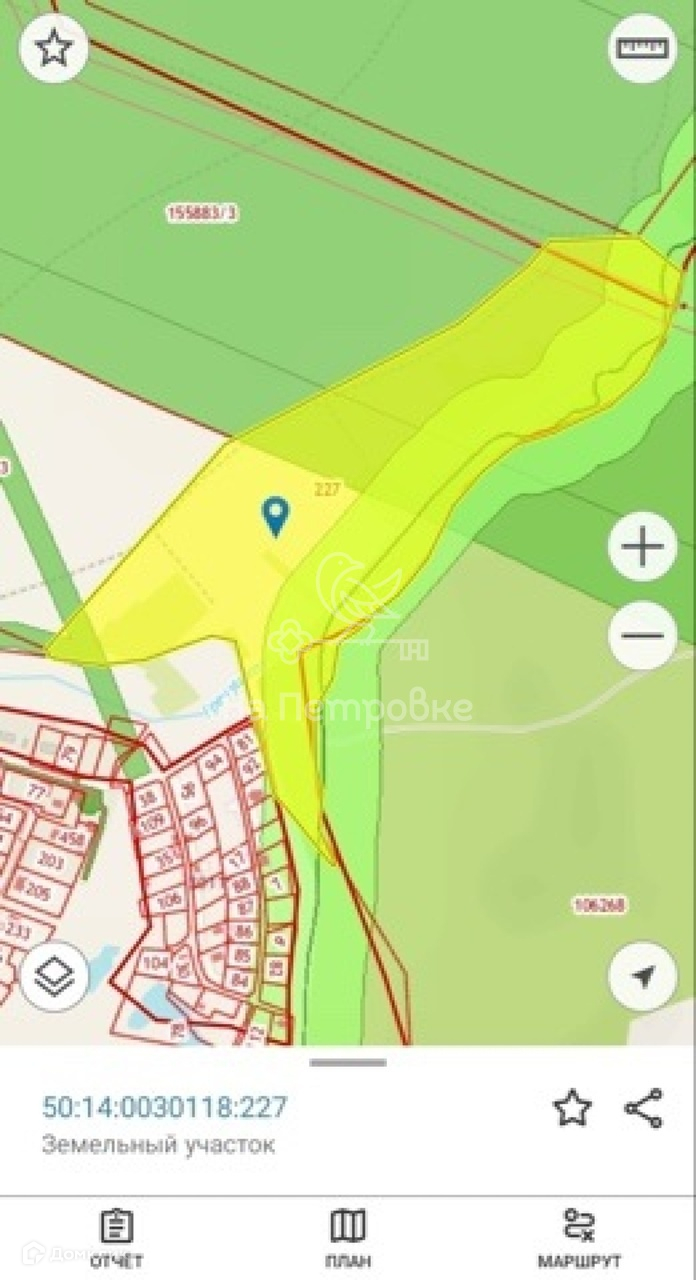
Task: Zoom in on the map
Action: point(642,547)
